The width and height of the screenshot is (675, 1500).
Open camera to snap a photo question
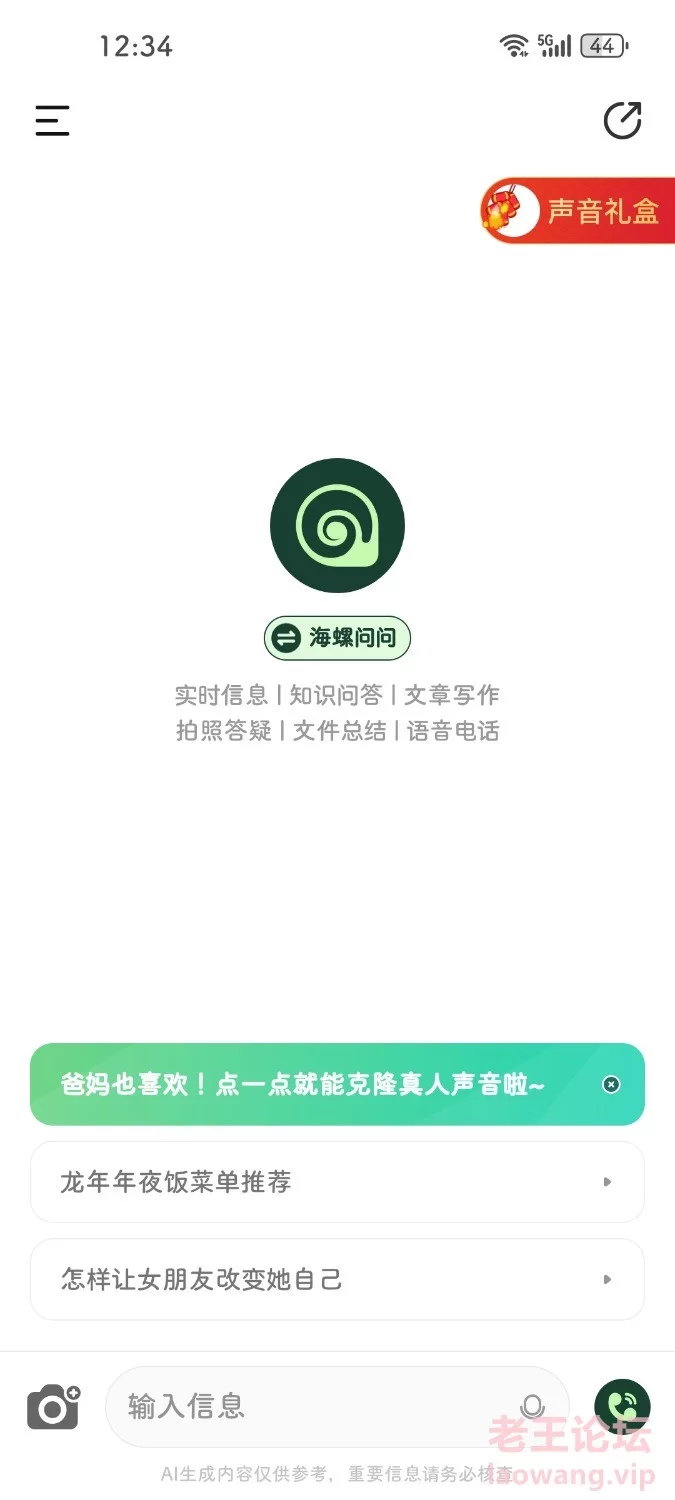tap(53, 1407)
